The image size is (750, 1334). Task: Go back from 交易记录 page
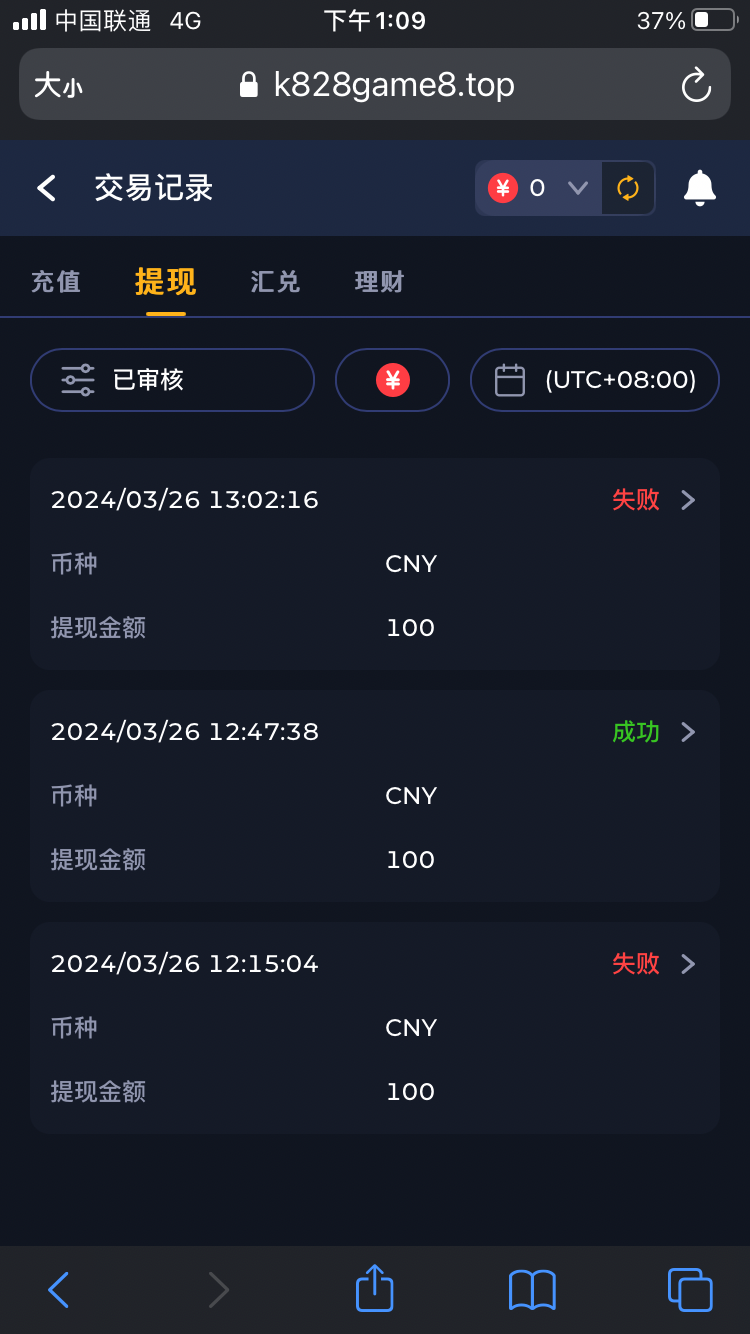coord(47,188)
